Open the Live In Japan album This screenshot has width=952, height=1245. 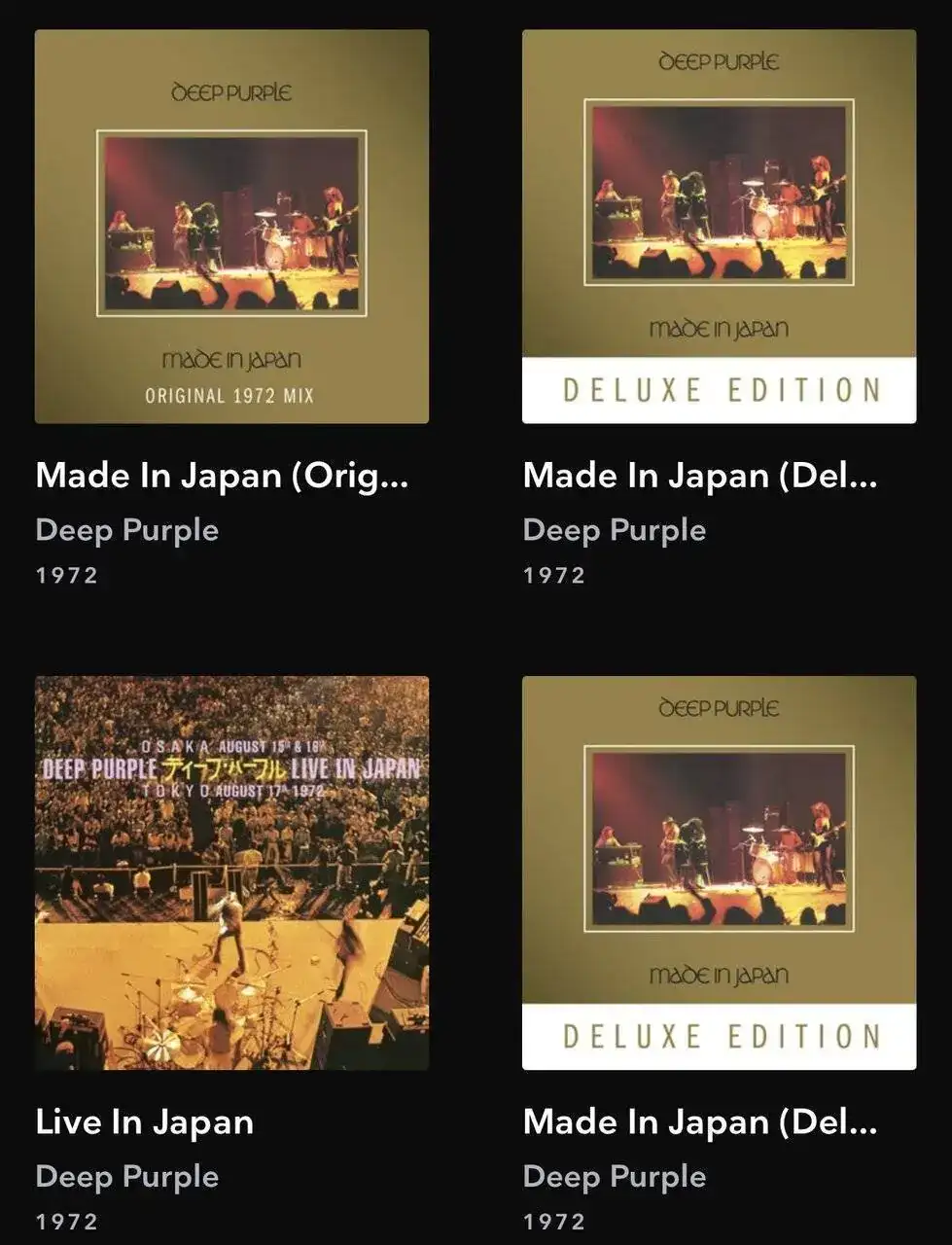(231, 872)
